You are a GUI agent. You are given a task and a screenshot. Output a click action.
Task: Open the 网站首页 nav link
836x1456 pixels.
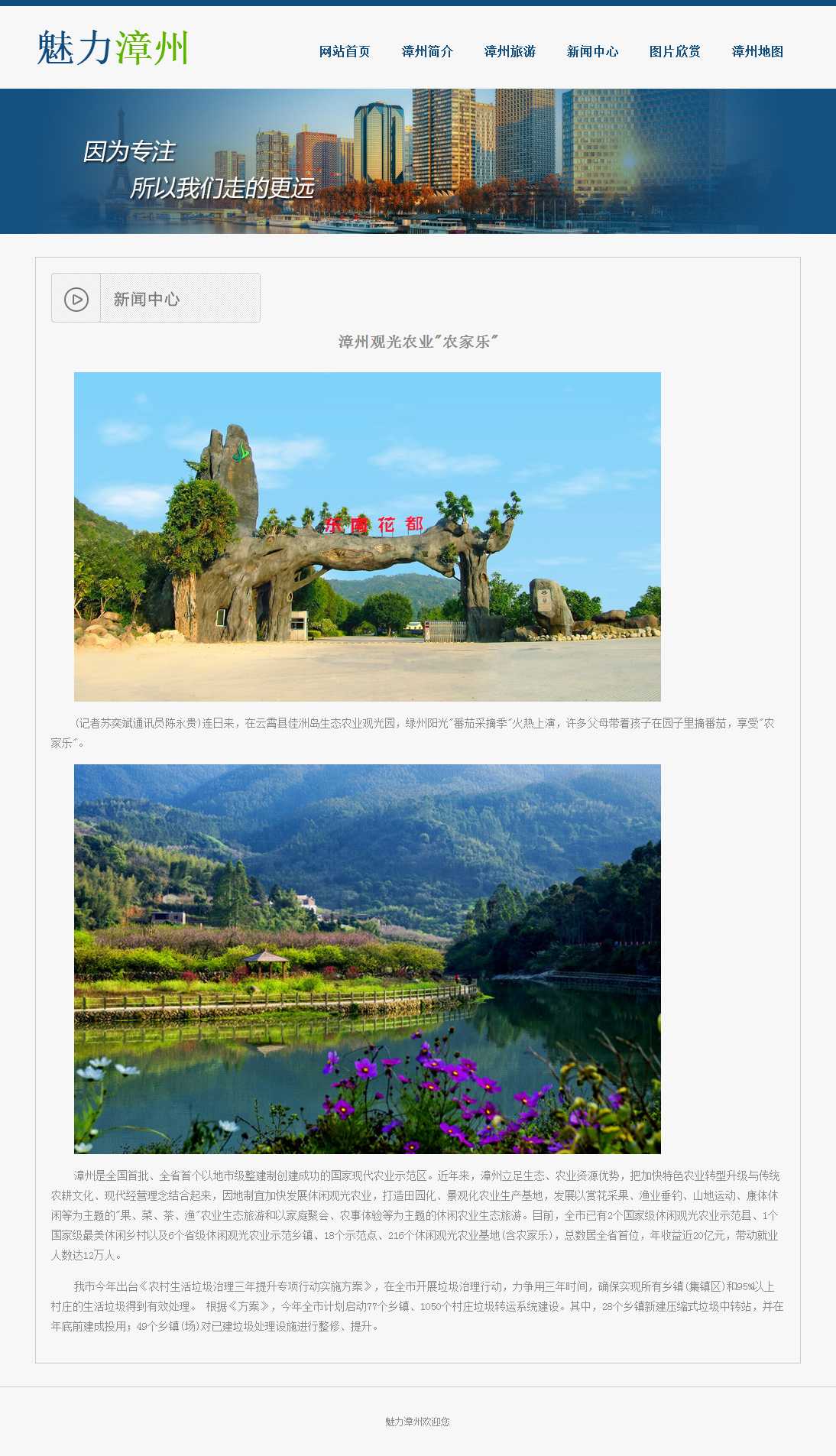pos(345,51)
